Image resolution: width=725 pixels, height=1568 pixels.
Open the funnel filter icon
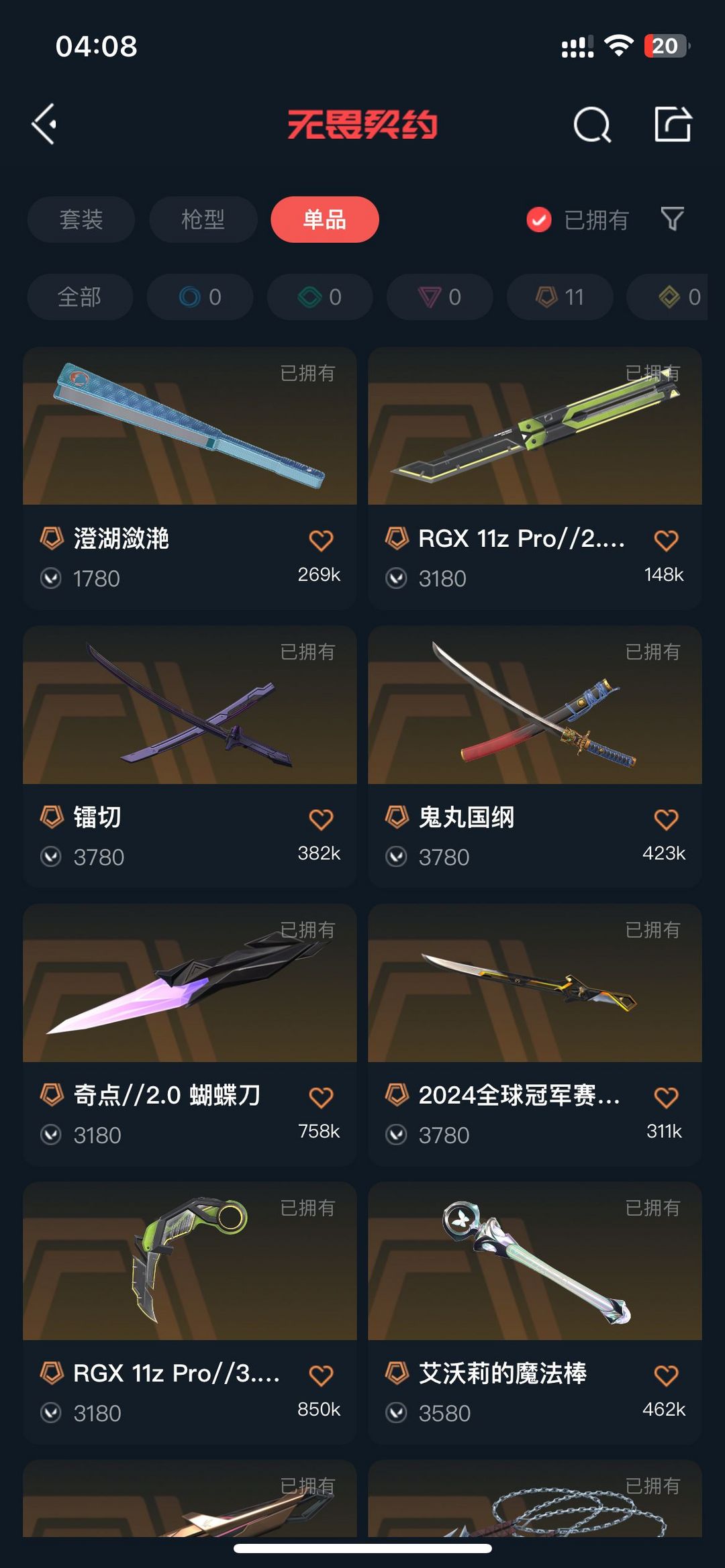pos(672,219)
